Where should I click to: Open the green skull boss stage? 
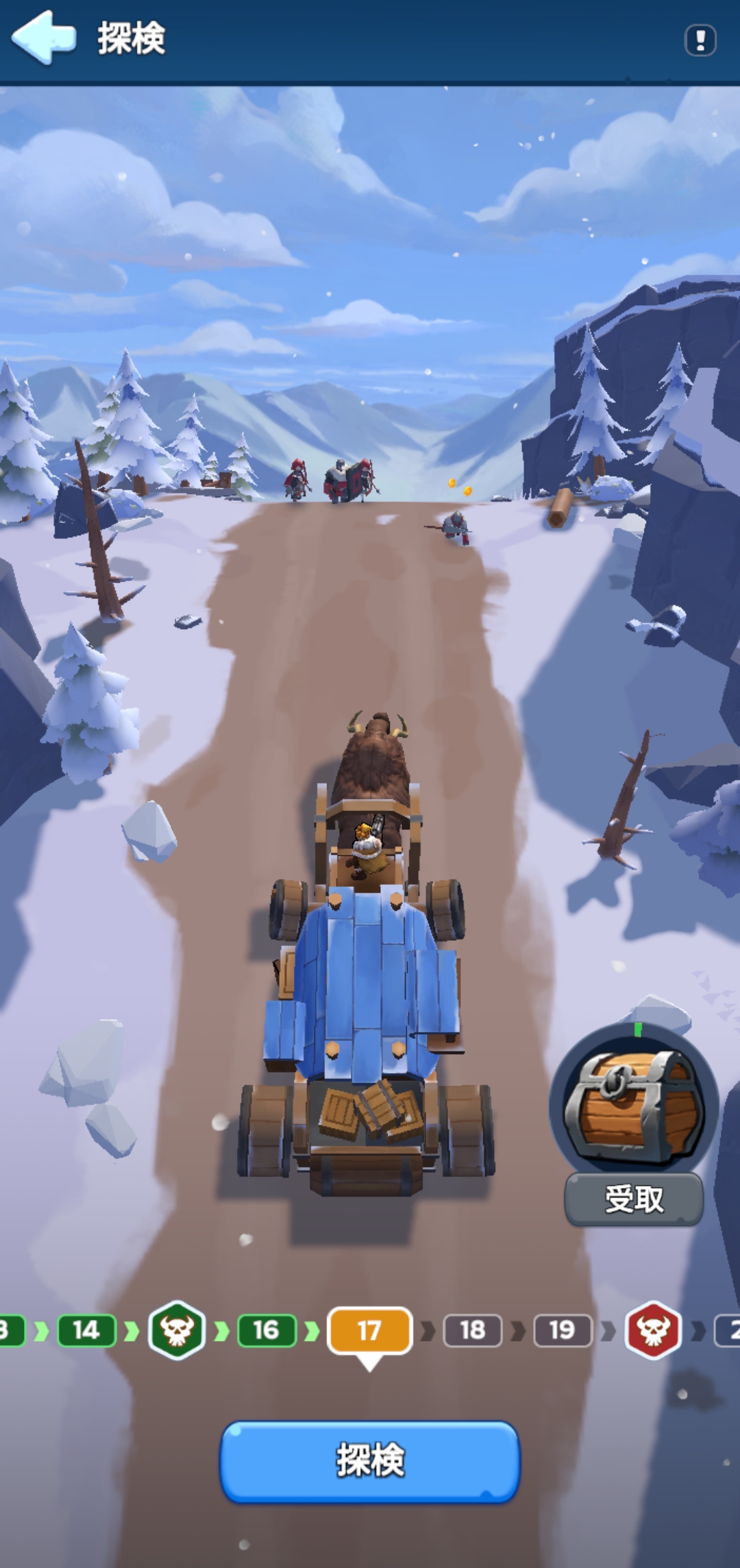click(177, 1330)
